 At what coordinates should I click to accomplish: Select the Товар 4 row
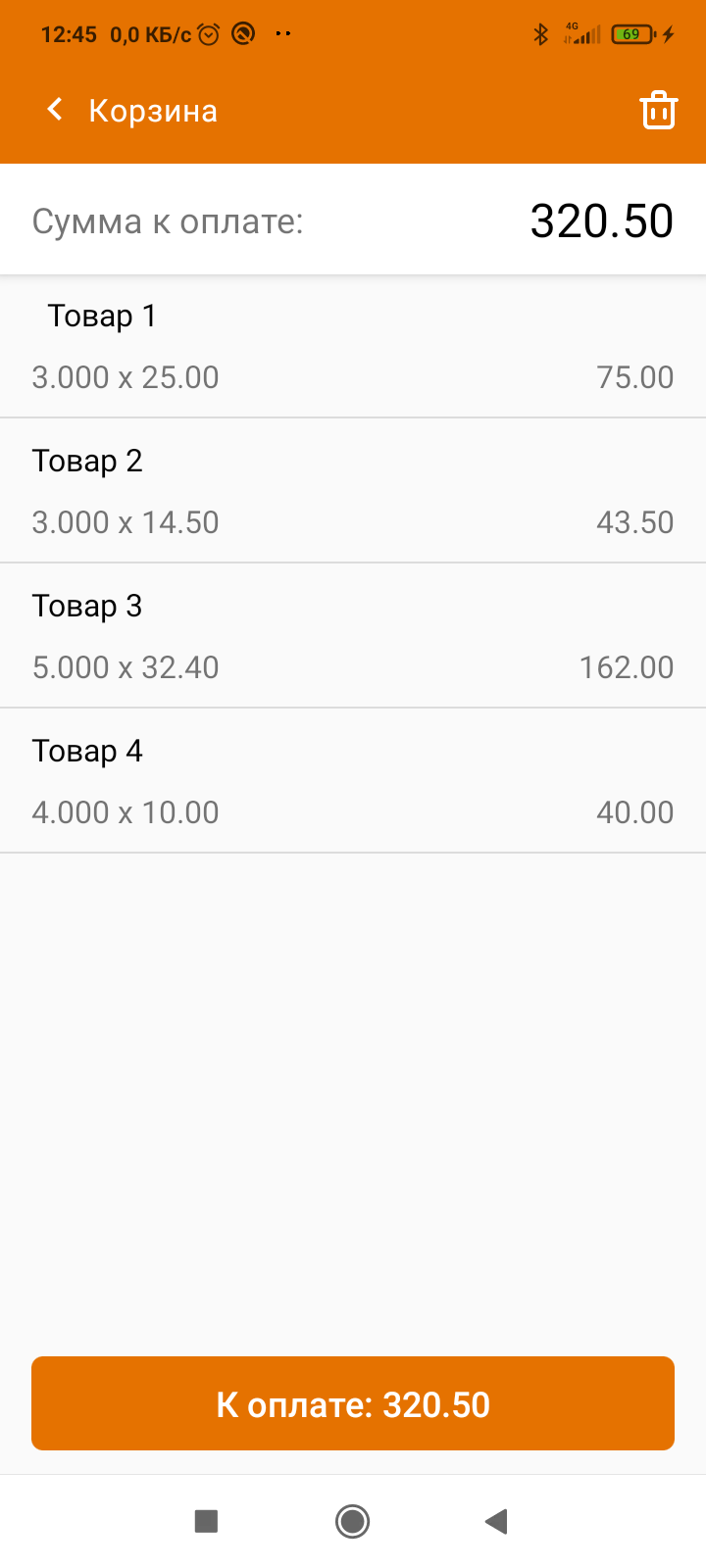click(353, 781)
